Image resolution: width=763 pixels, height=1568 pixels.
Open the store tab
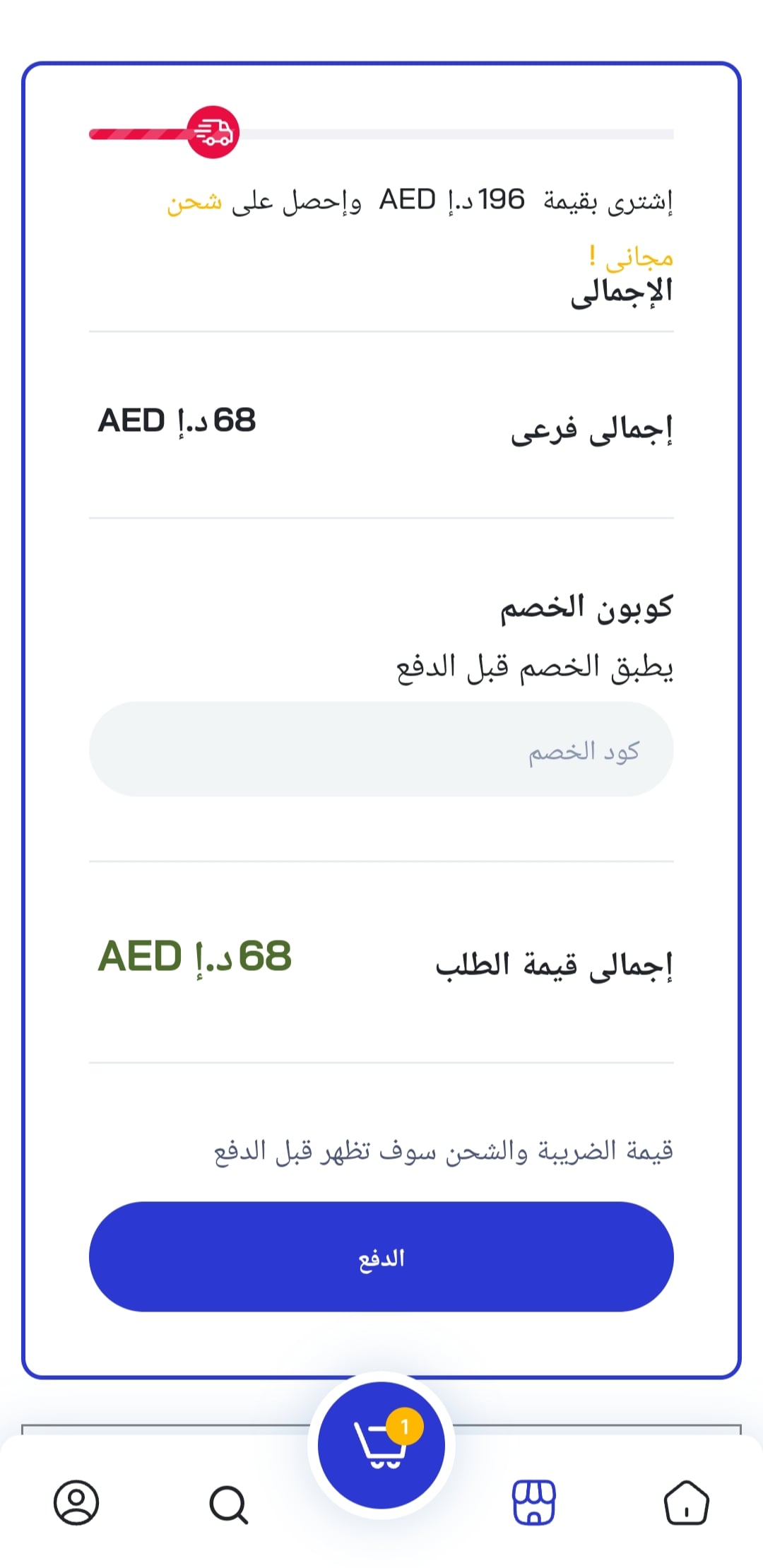(534, 1502)
